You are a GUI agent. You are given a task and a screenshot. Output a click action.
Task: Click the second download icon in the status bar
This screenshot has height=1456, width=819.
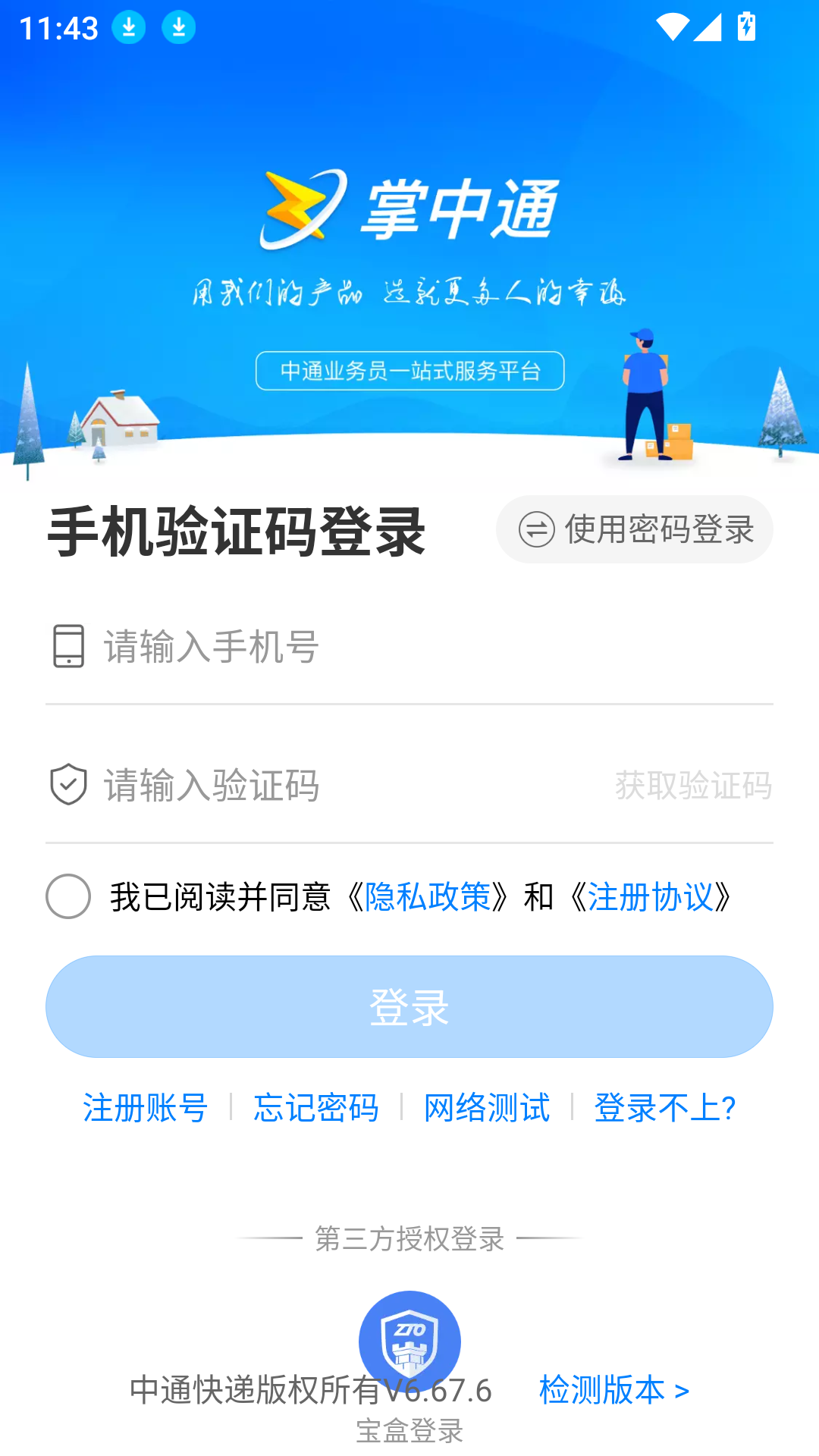pos(179,27)
